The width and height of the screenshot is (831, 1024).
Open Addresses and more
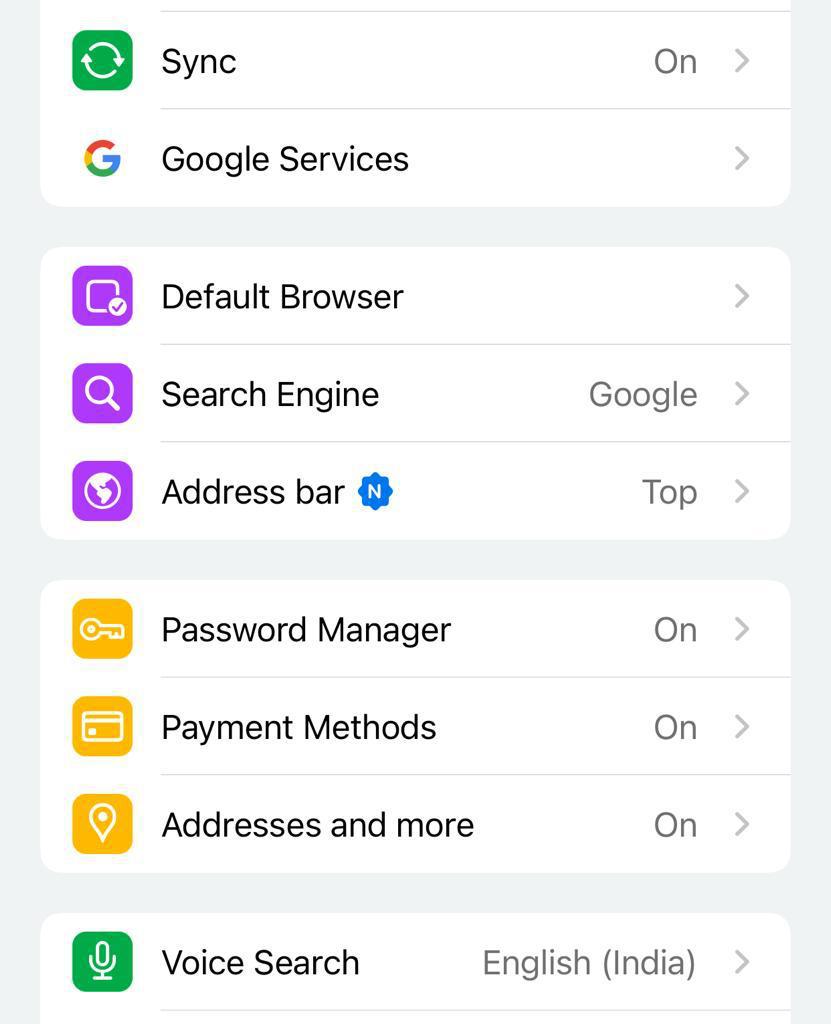point(414,825)
